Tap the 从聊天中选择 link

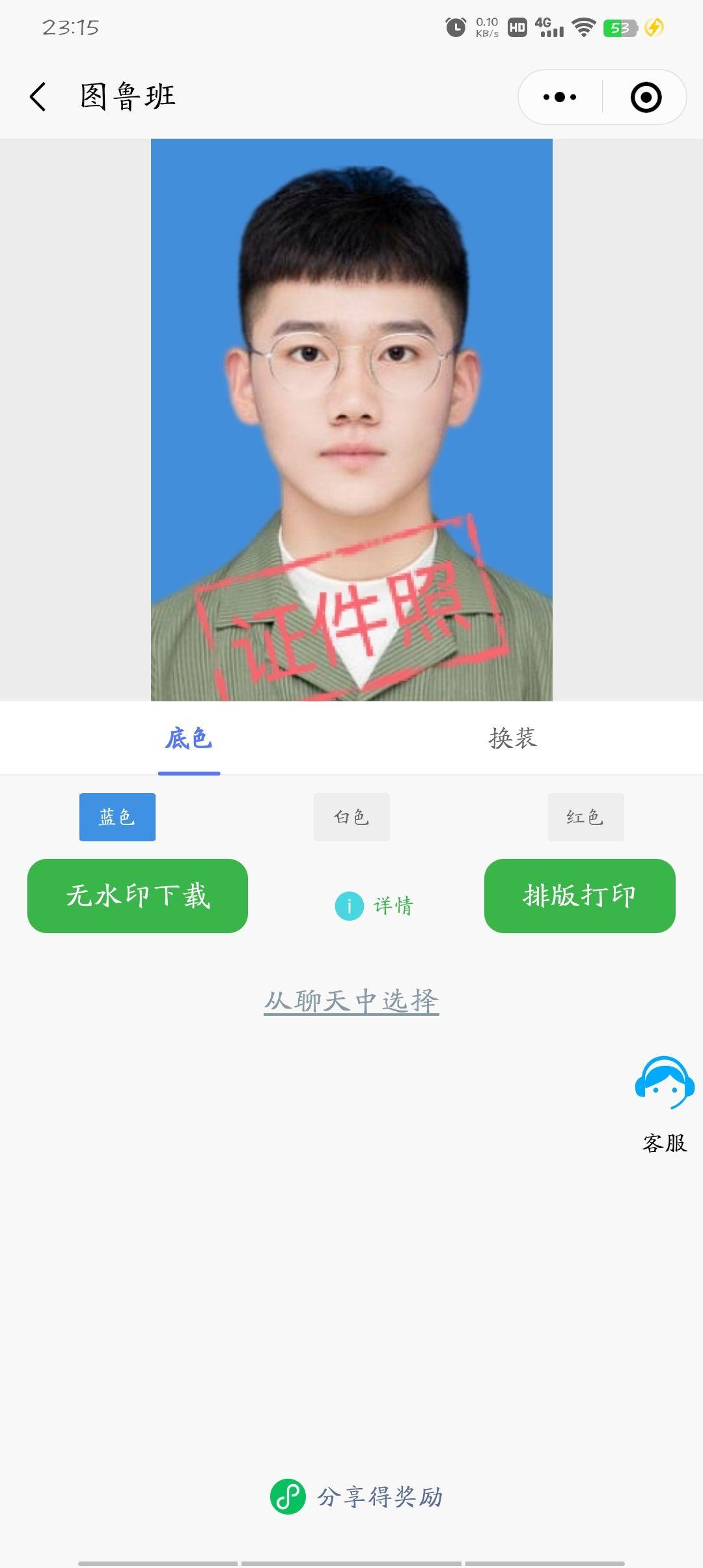[351, 1001]
